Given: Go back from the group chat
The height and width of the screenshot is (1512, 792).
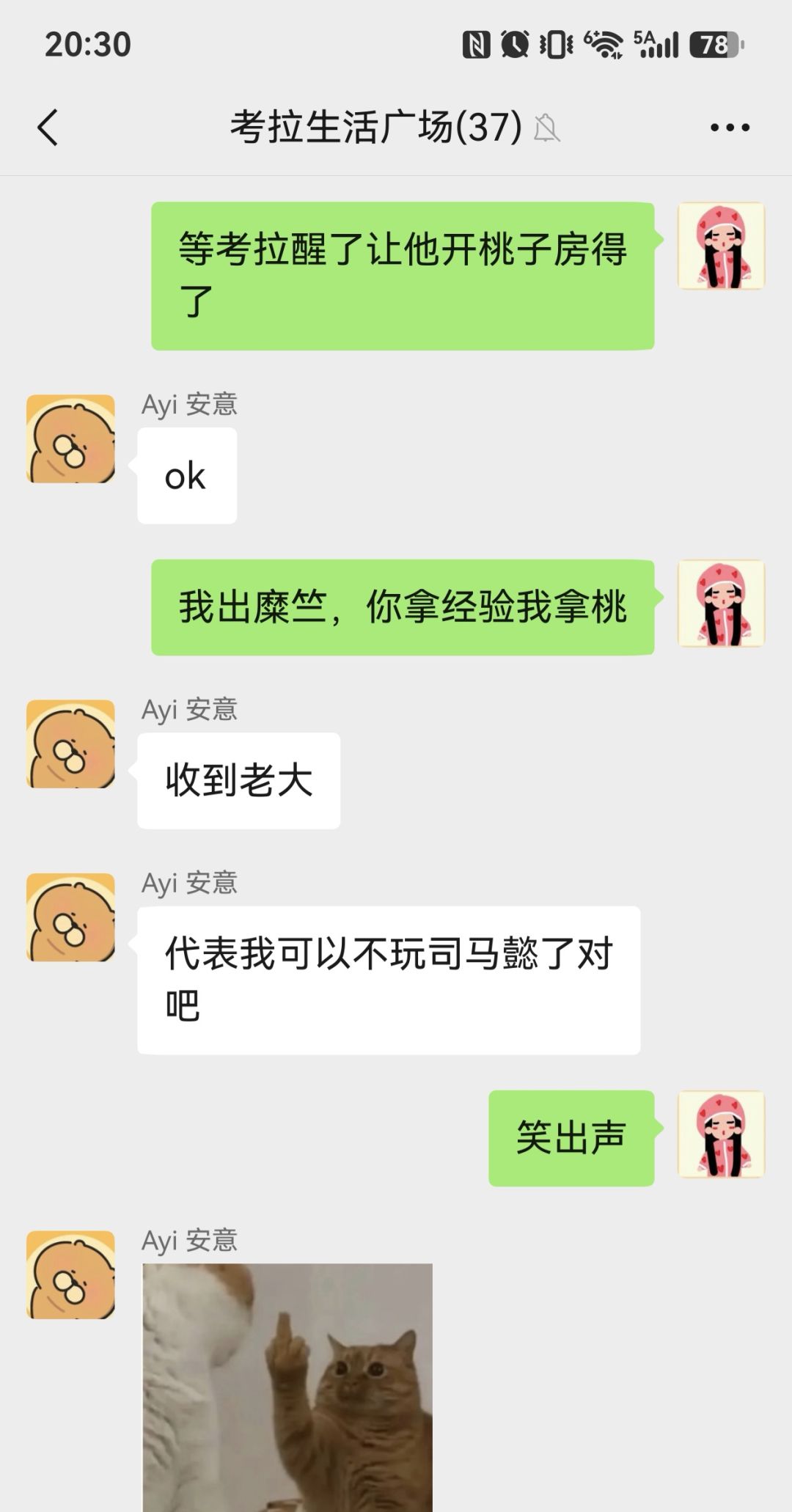Looking at the screenshot, I should point(48,128).
